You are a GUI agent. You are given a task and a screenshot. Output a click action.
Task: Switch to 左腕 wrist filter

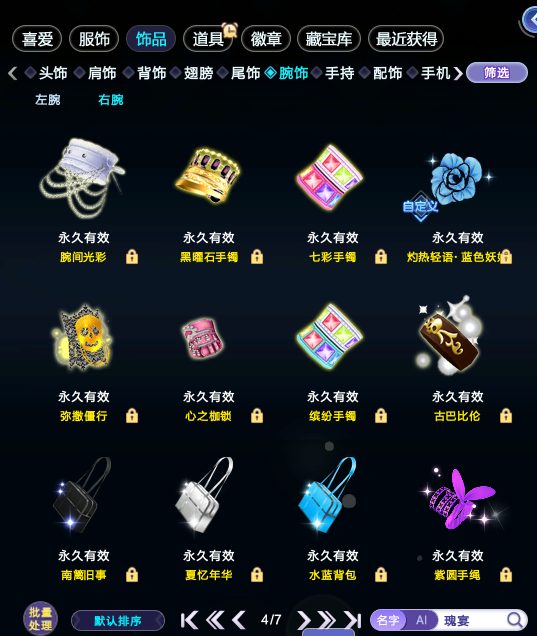coord(48,99)
